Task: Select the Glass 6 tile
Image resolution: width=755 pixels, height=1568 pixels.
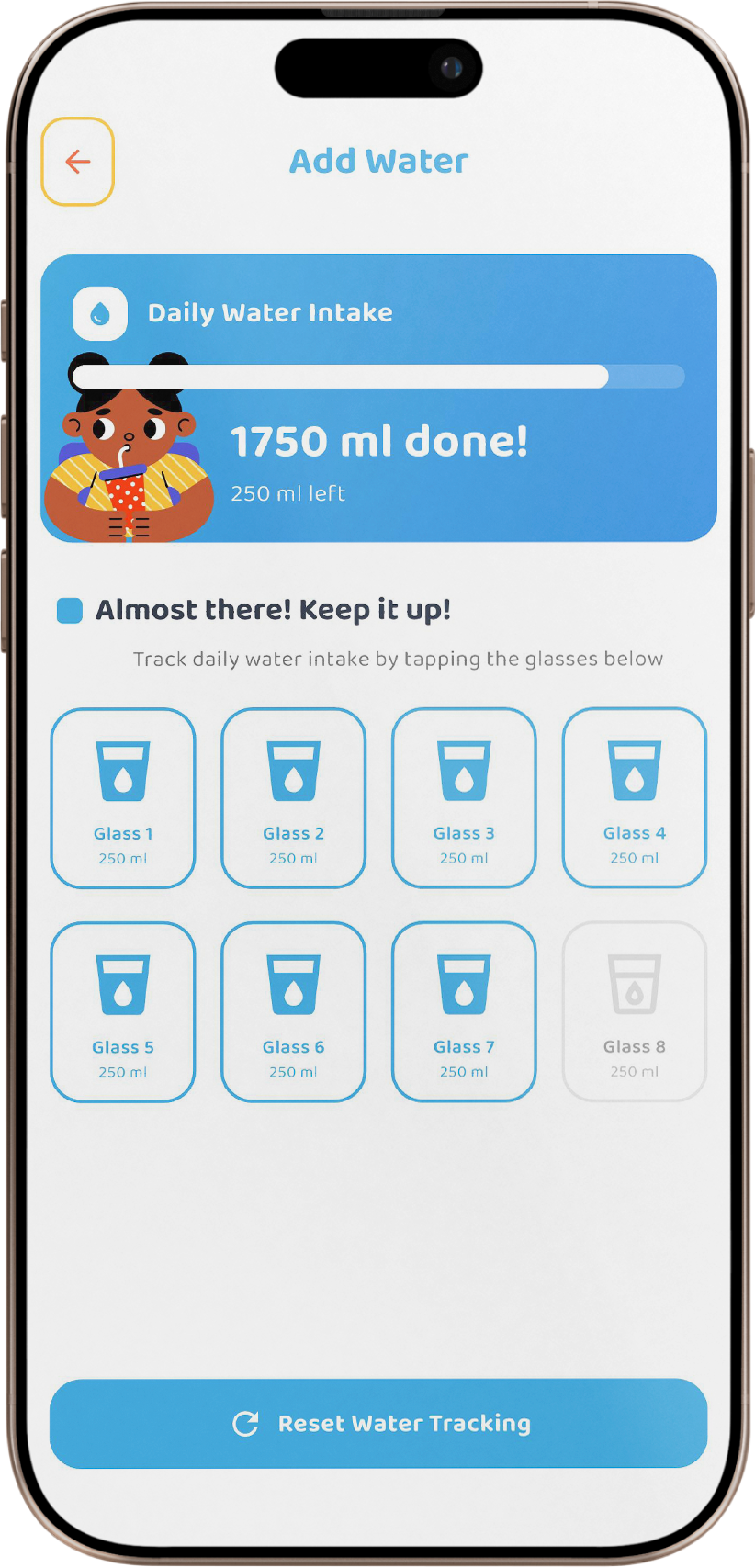Action: 294,1011
